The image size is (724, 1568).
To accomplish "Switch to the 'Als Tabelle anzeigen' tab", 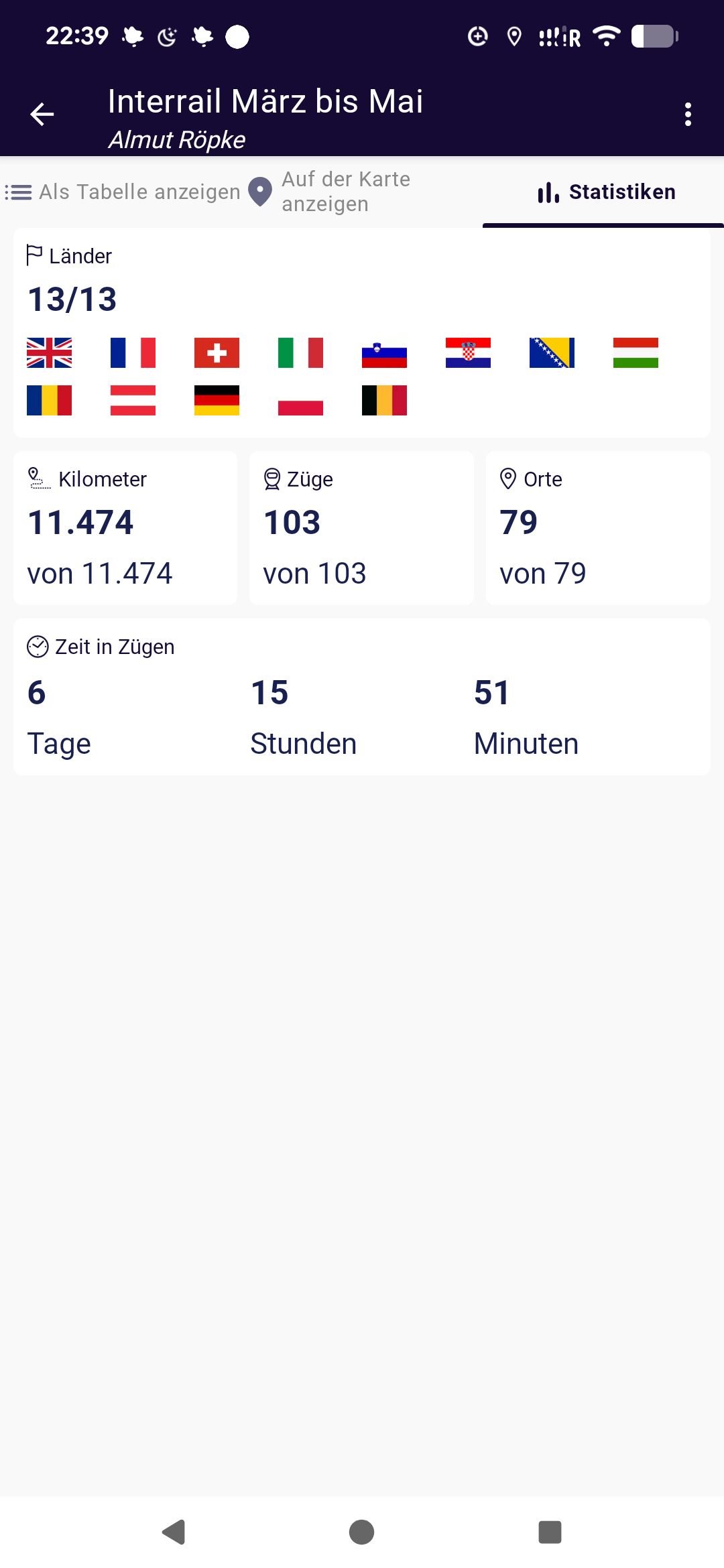I will (x=121, y=192).
